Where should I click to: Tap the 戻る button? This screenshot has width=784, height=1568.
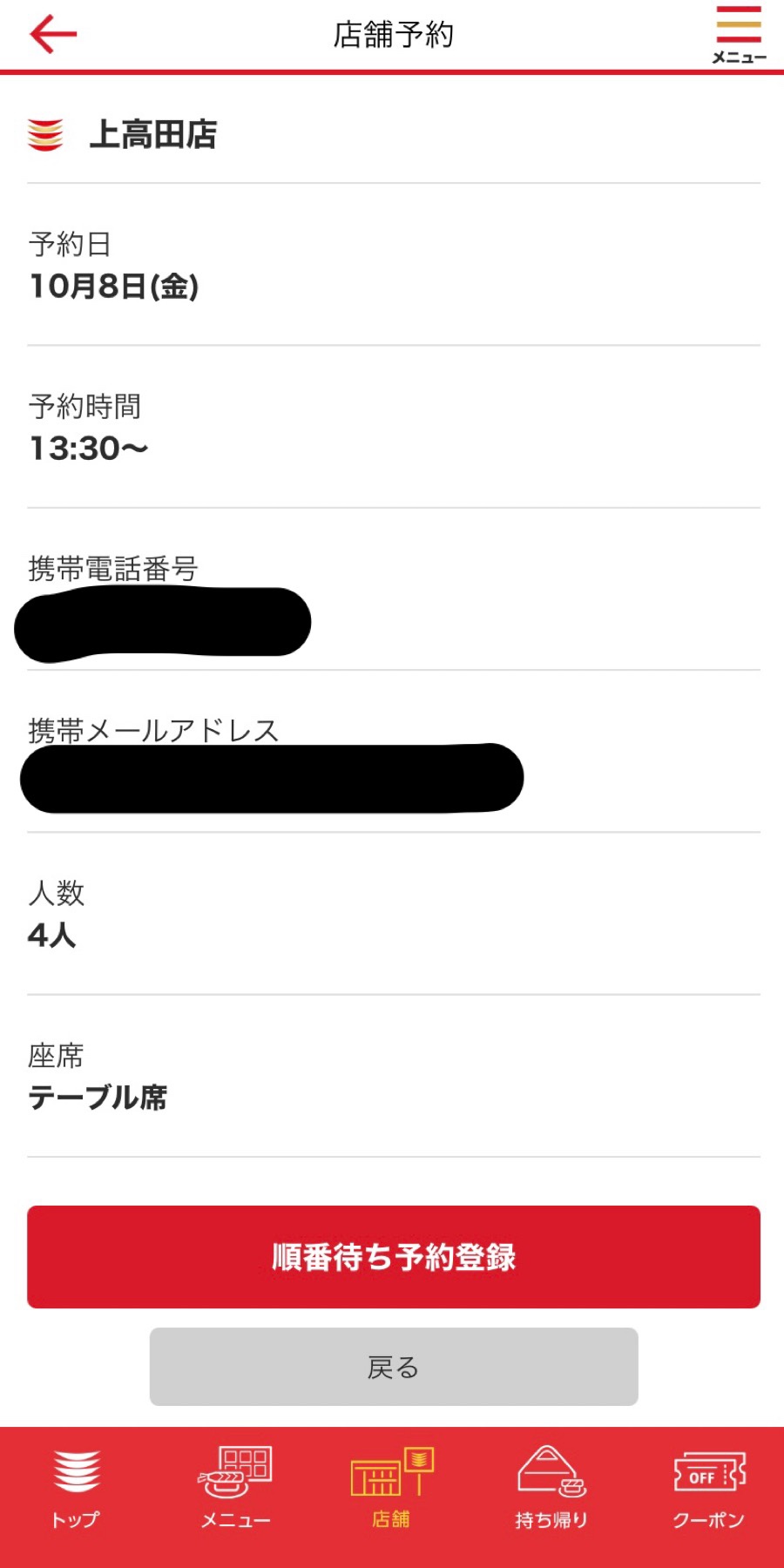tap(394, 1366)
